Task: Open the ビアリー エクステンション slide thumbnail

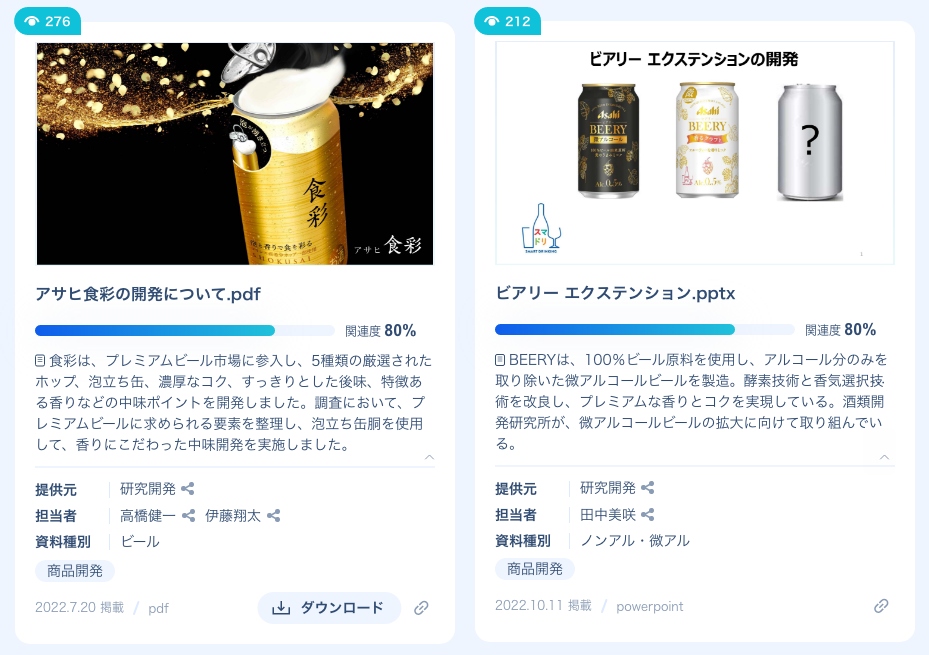Action: [x=694, y=153]
